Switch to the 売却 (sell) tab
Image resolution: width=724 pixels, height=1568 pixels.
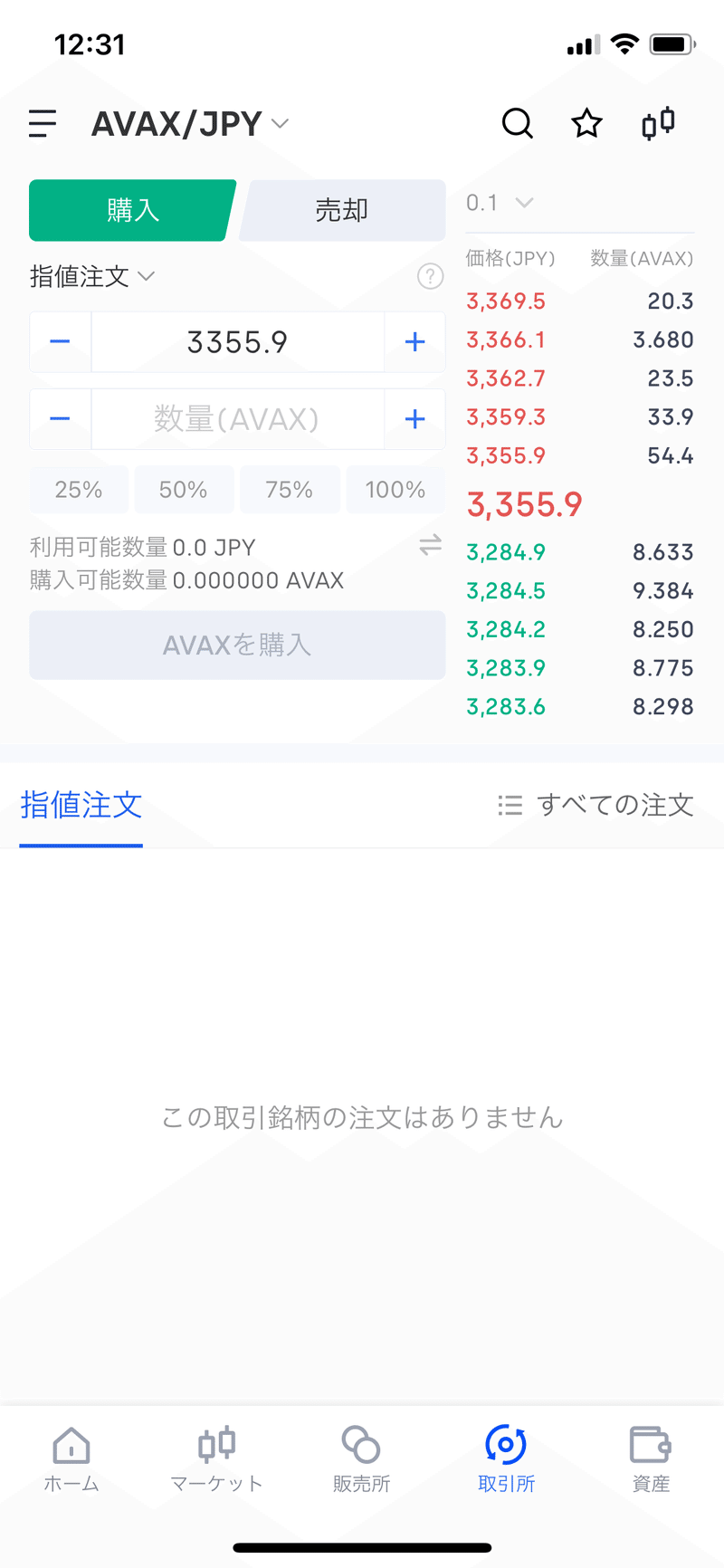coord(342,210)
